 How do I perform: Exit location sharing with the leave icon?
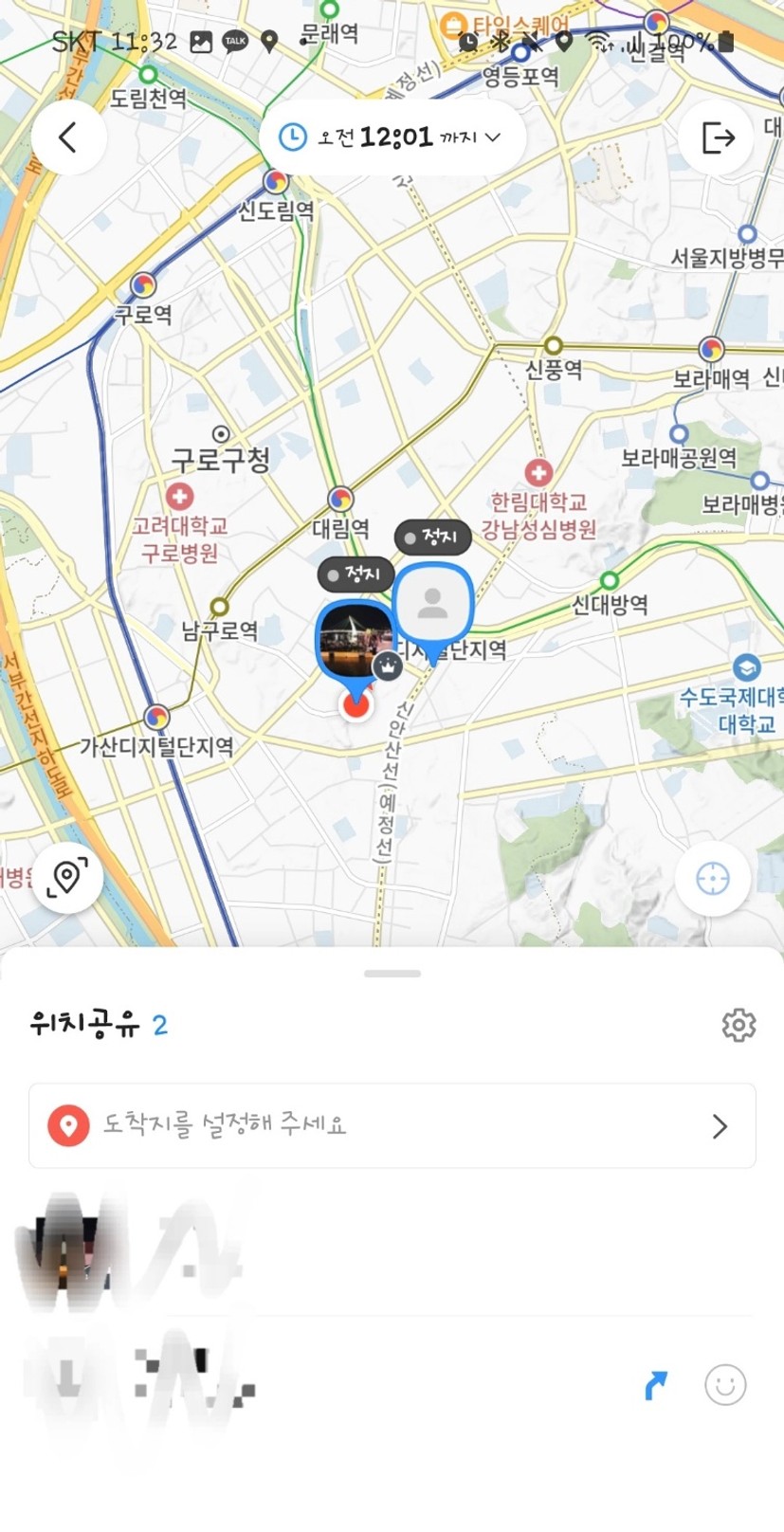717,138
